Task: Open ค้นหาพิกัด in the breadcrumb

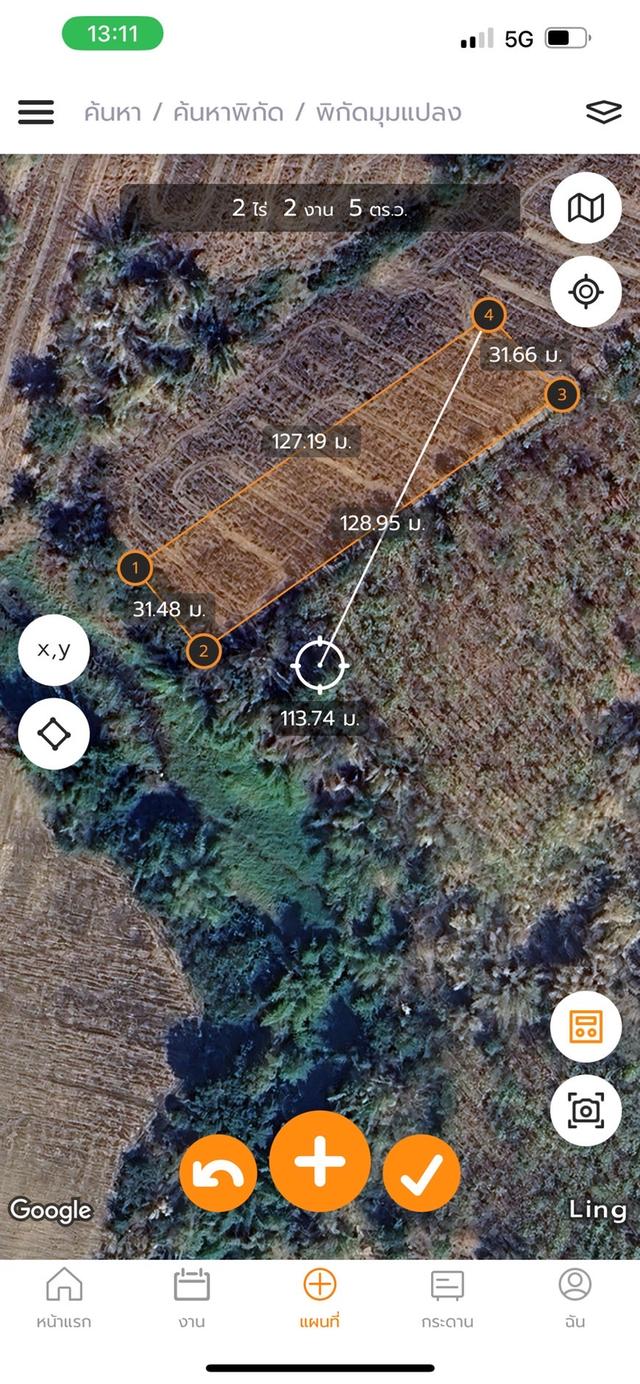Action: click(228, 112)
